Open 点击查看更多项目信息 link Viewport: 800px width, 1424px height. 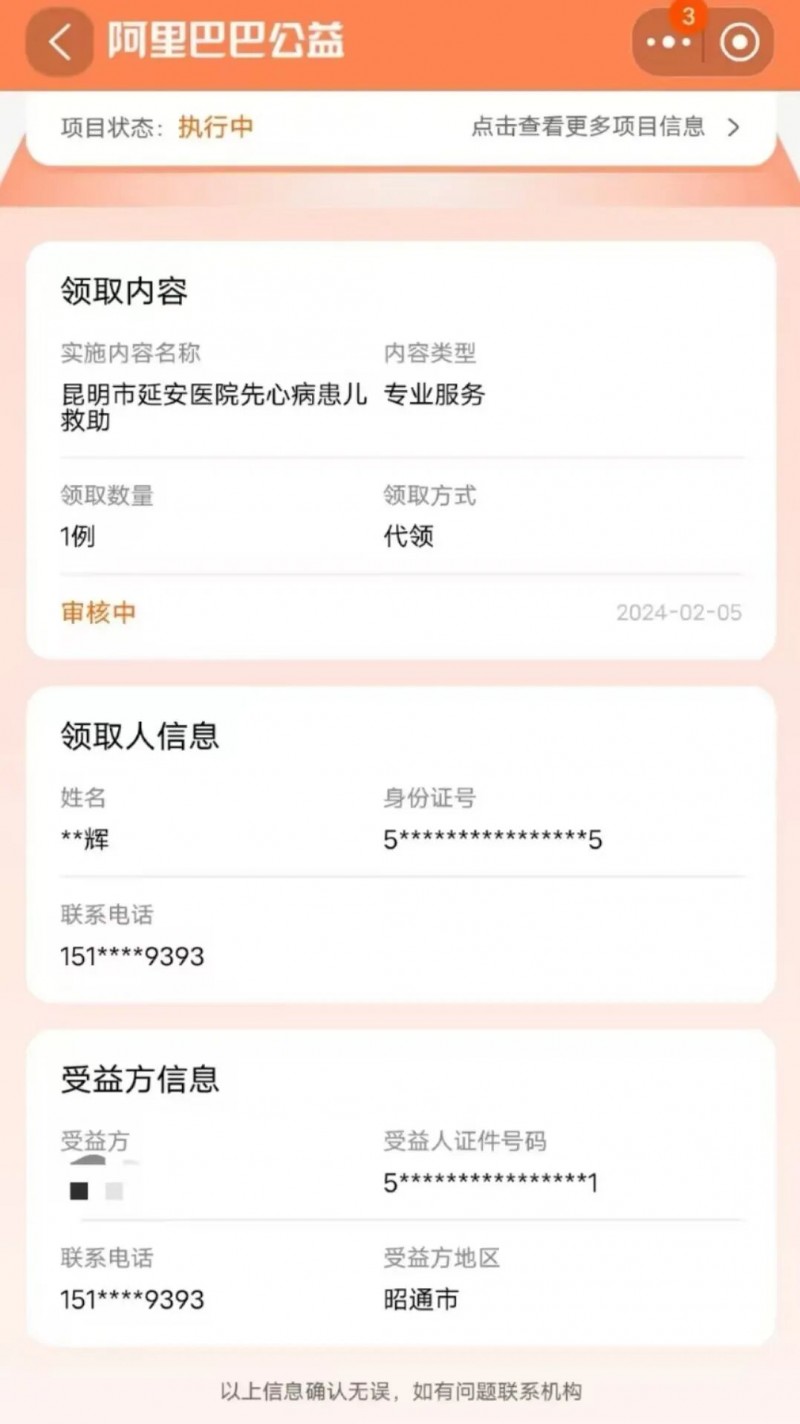(x=603, y=127)
